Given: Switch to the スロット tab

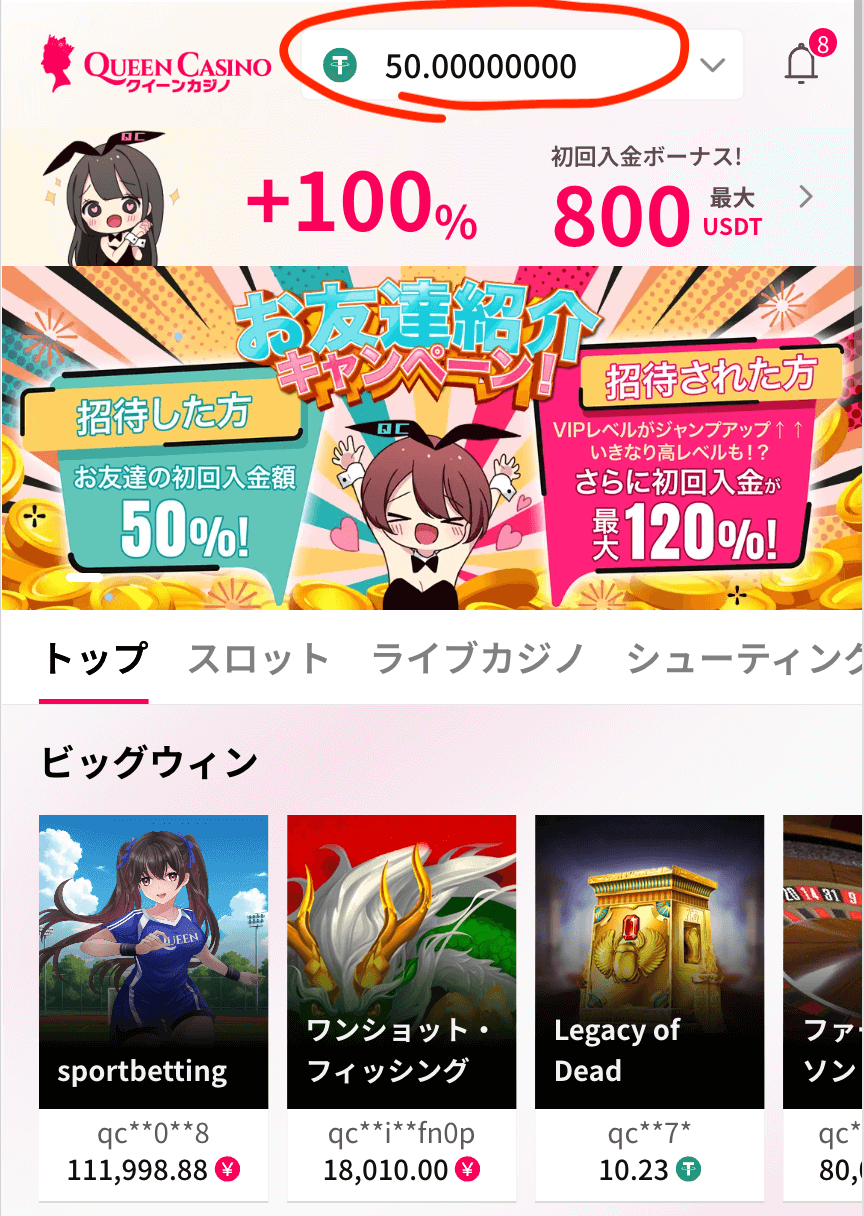Looking at the screenshot, I should coord(258,659).
